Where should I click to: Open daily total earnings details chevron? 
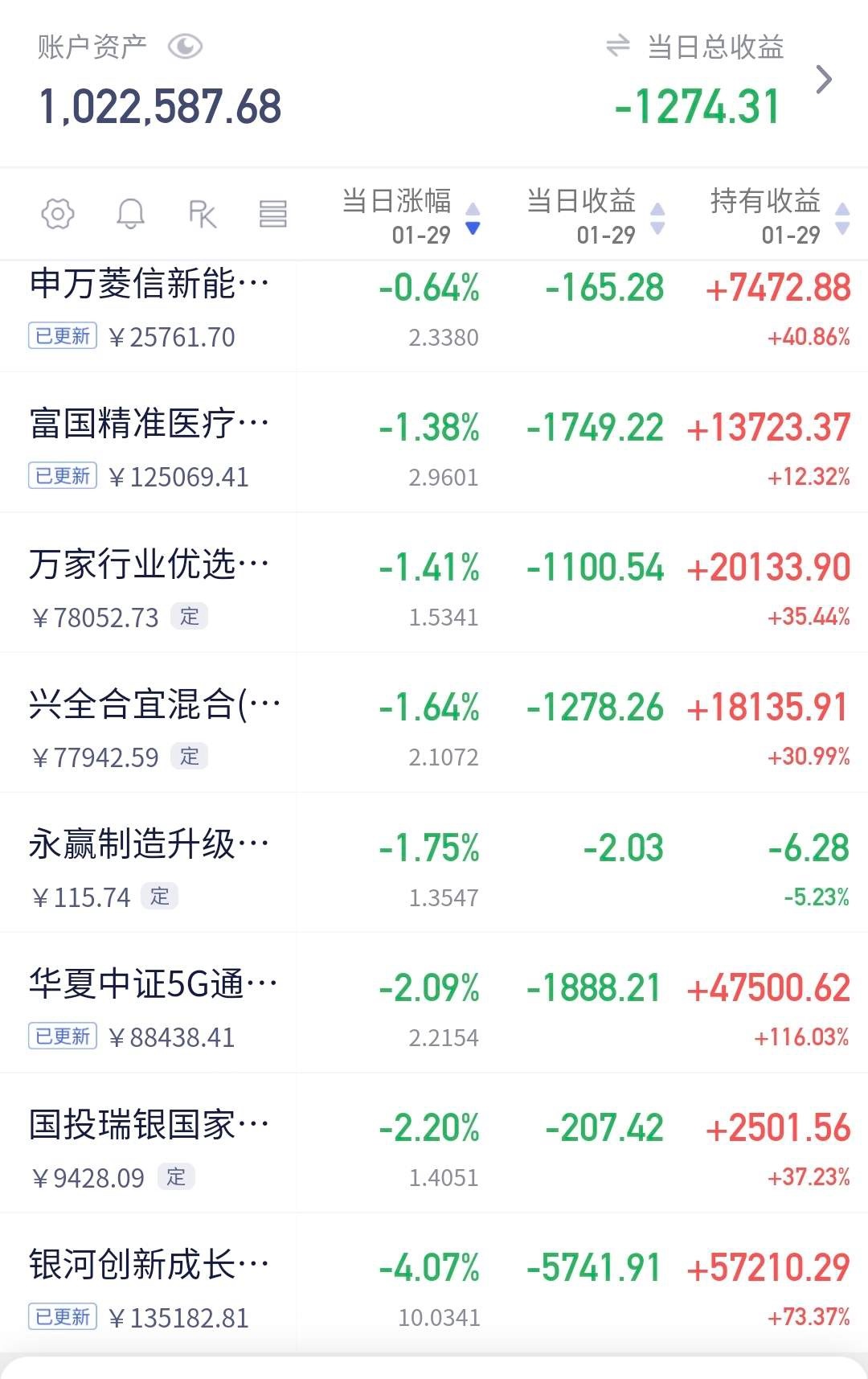(x=824, y=80)
